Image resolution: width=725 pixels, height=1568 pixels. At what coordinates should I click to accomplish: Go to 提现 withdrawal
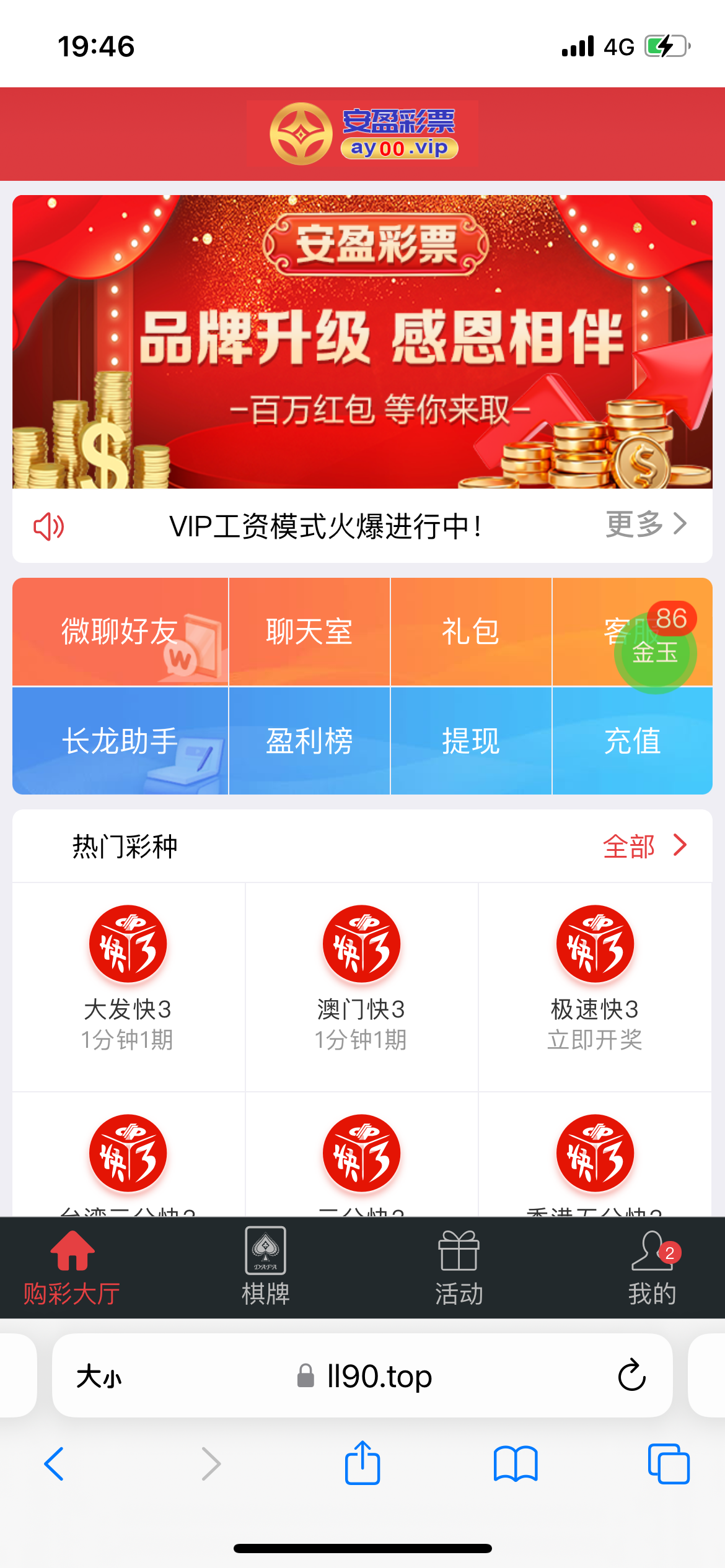coord(471,741)
